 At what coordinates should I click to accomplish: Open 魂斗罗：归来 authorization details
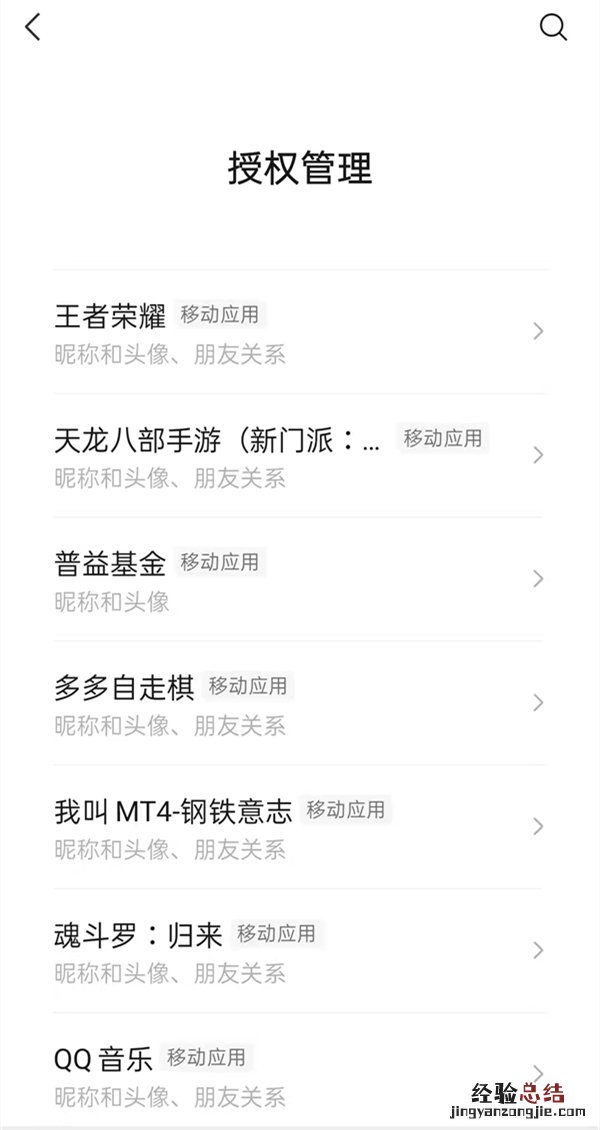(298, 951)
